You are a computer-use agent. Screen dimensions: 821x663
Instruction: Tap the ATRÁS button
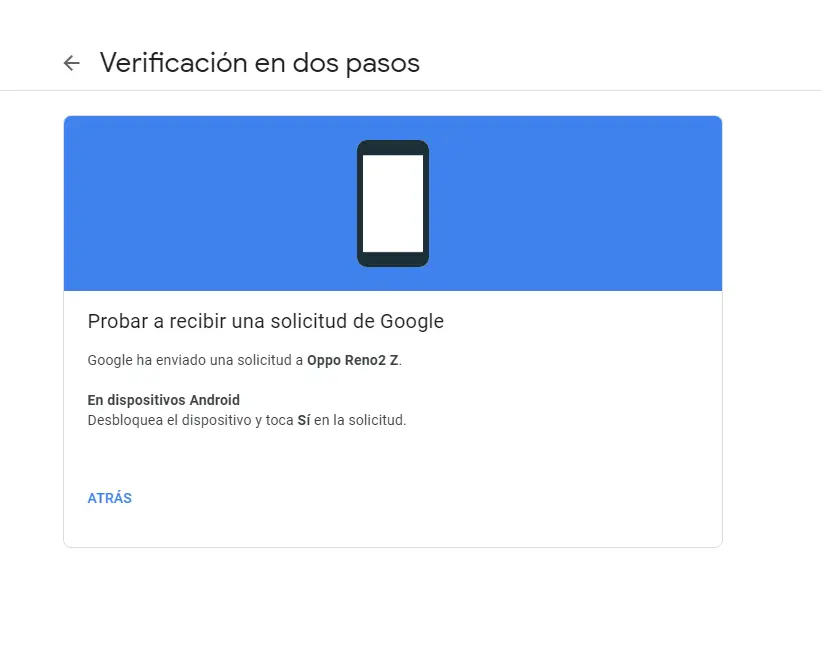110,498
